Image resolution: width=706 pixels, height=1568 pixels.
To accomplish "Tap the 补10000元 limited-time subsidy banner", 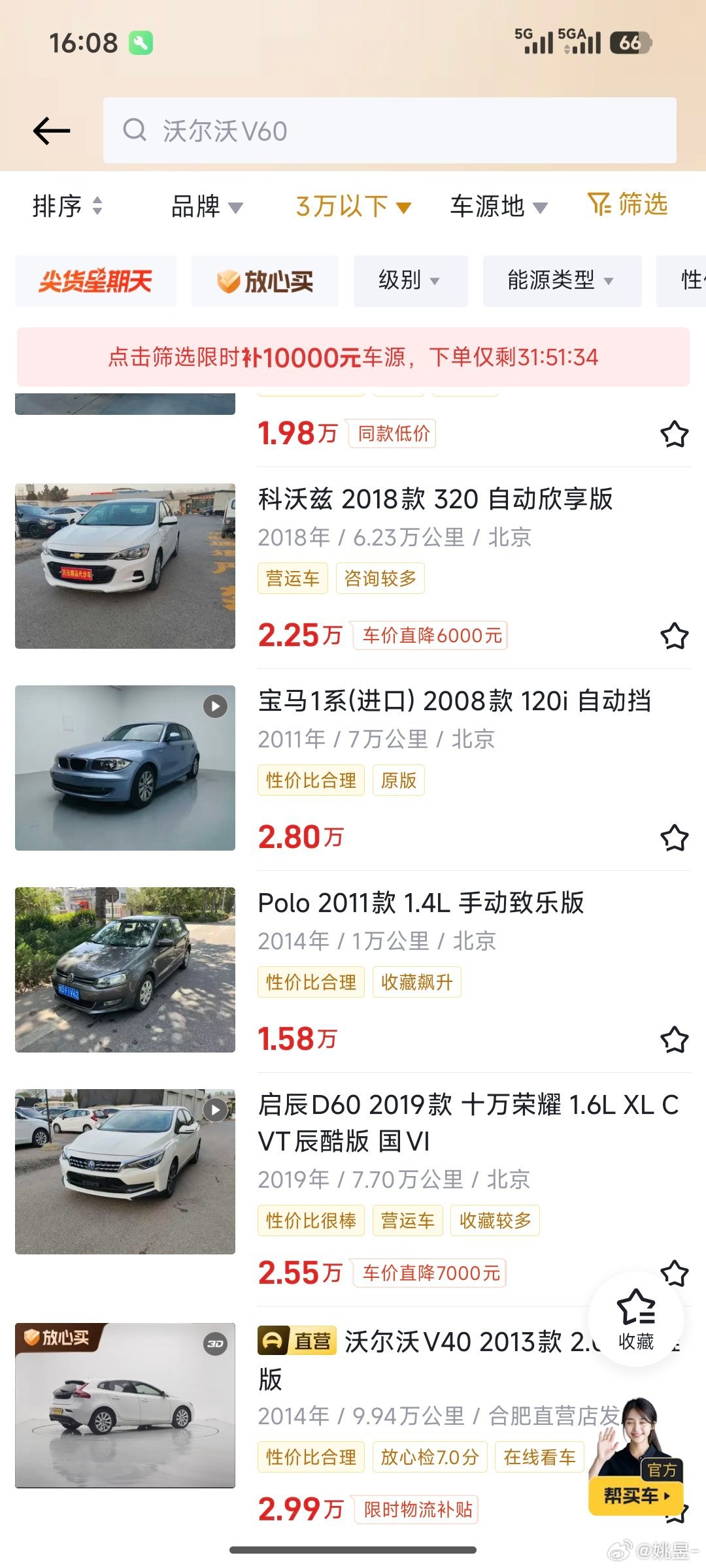I will point(353,357).
